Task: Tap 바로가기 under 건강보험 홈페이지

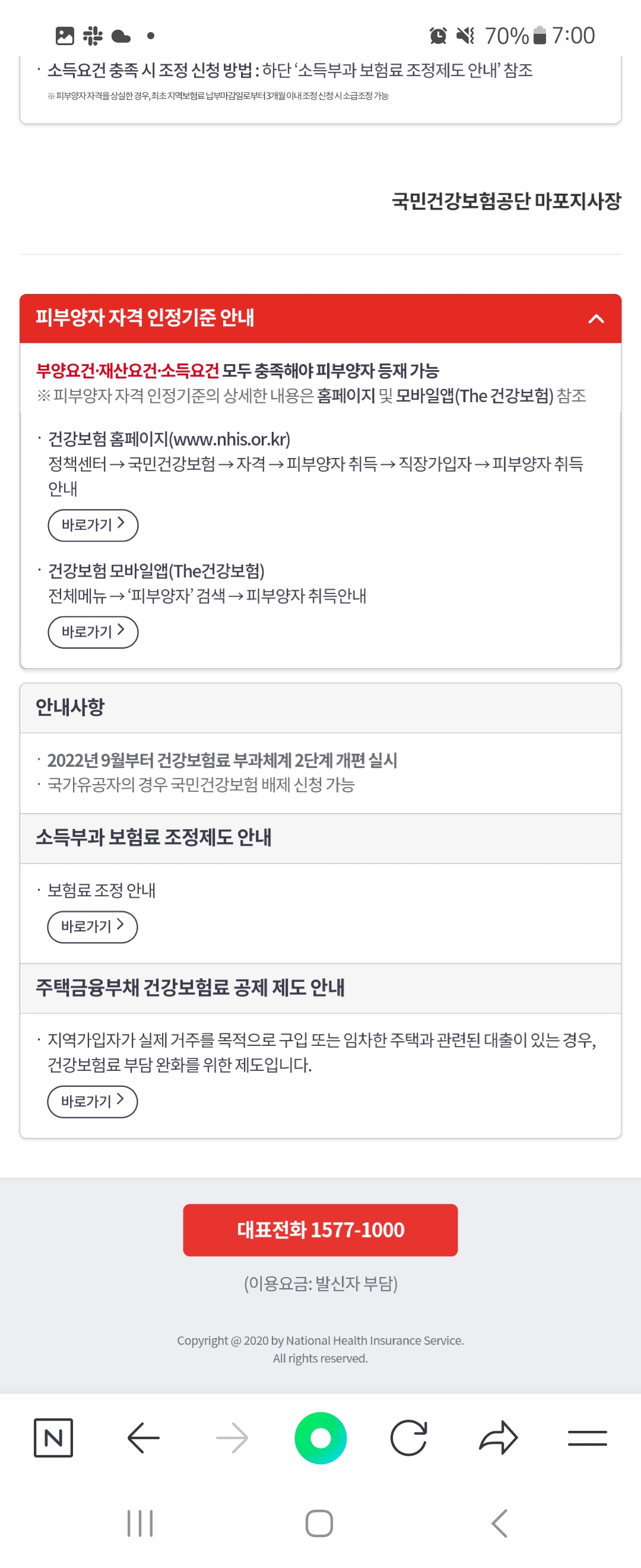Action: 93,524
